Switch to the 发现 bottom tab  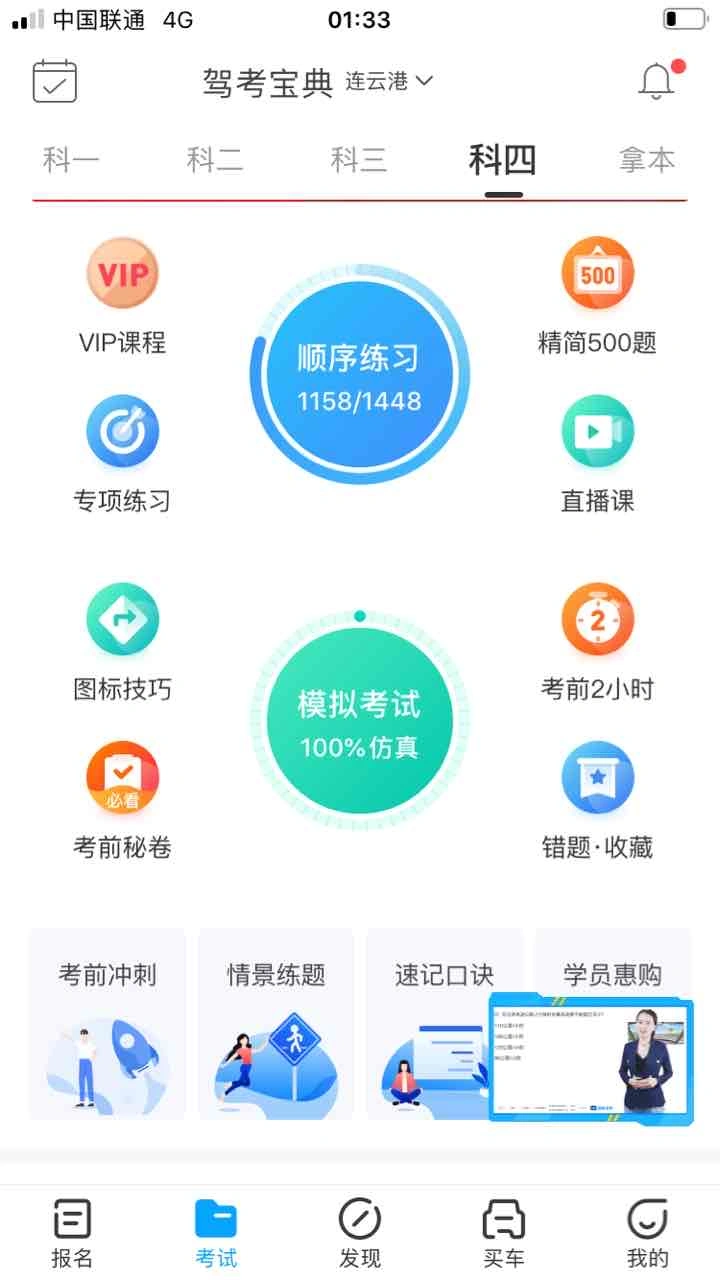(x=359, y=1232)
